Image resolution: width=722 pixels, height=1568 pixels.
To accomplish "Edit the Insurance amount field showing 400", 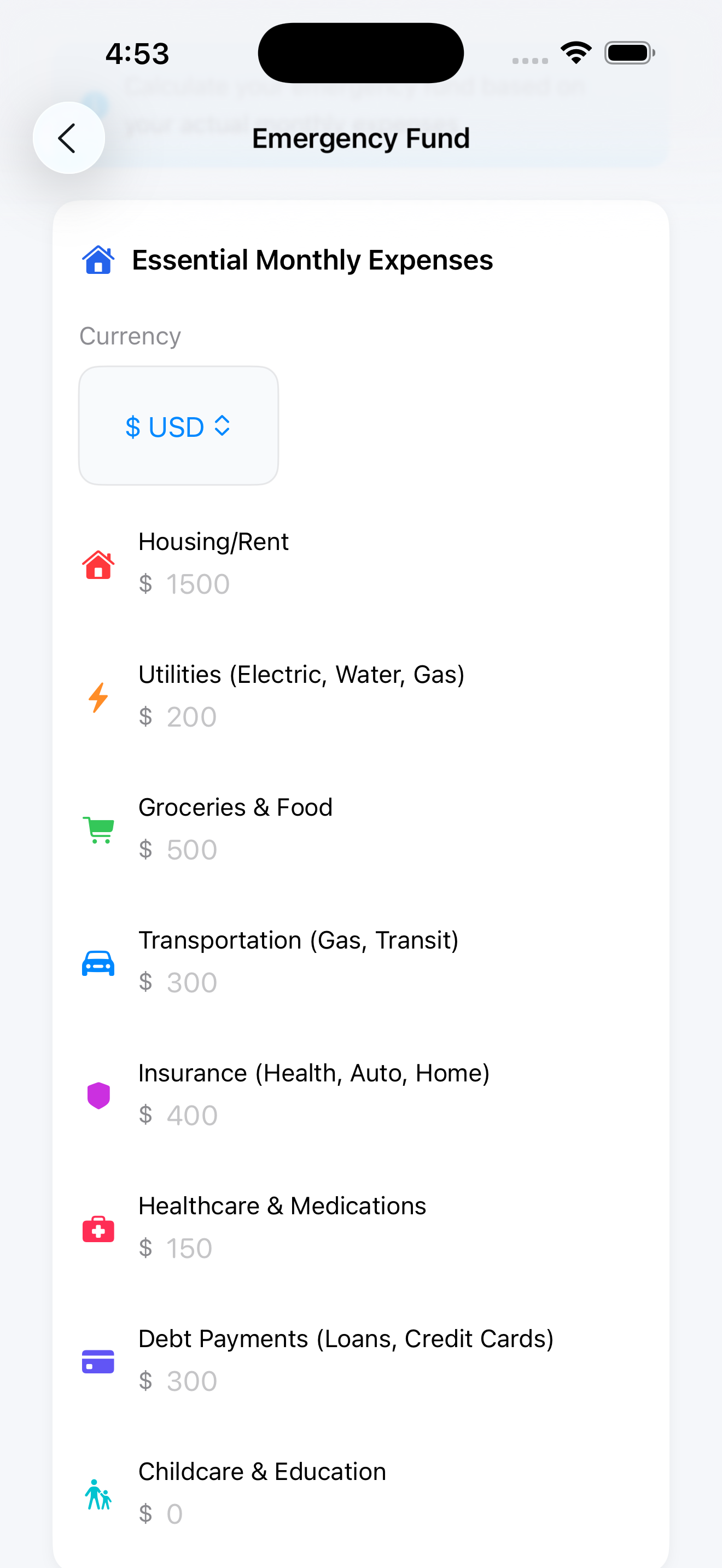I will click(190, 1115).
